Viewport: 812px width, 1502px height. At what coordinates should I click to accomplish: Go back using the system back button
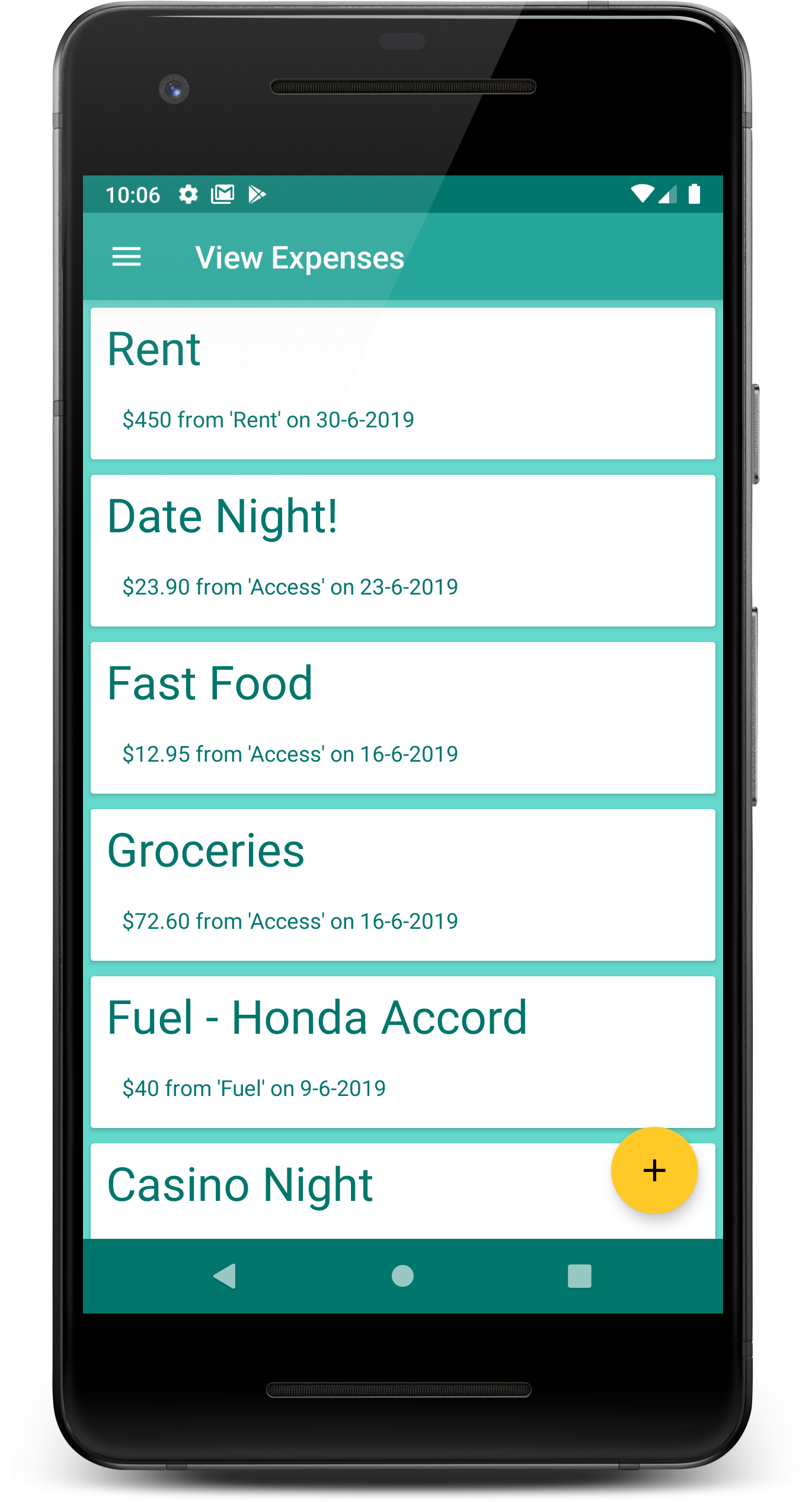pos(225,1276)
